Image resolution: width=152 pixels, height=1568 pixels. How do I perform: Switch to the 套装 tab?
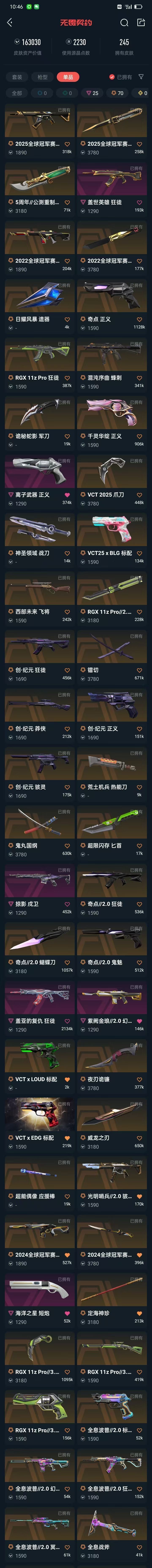point(17,77)
